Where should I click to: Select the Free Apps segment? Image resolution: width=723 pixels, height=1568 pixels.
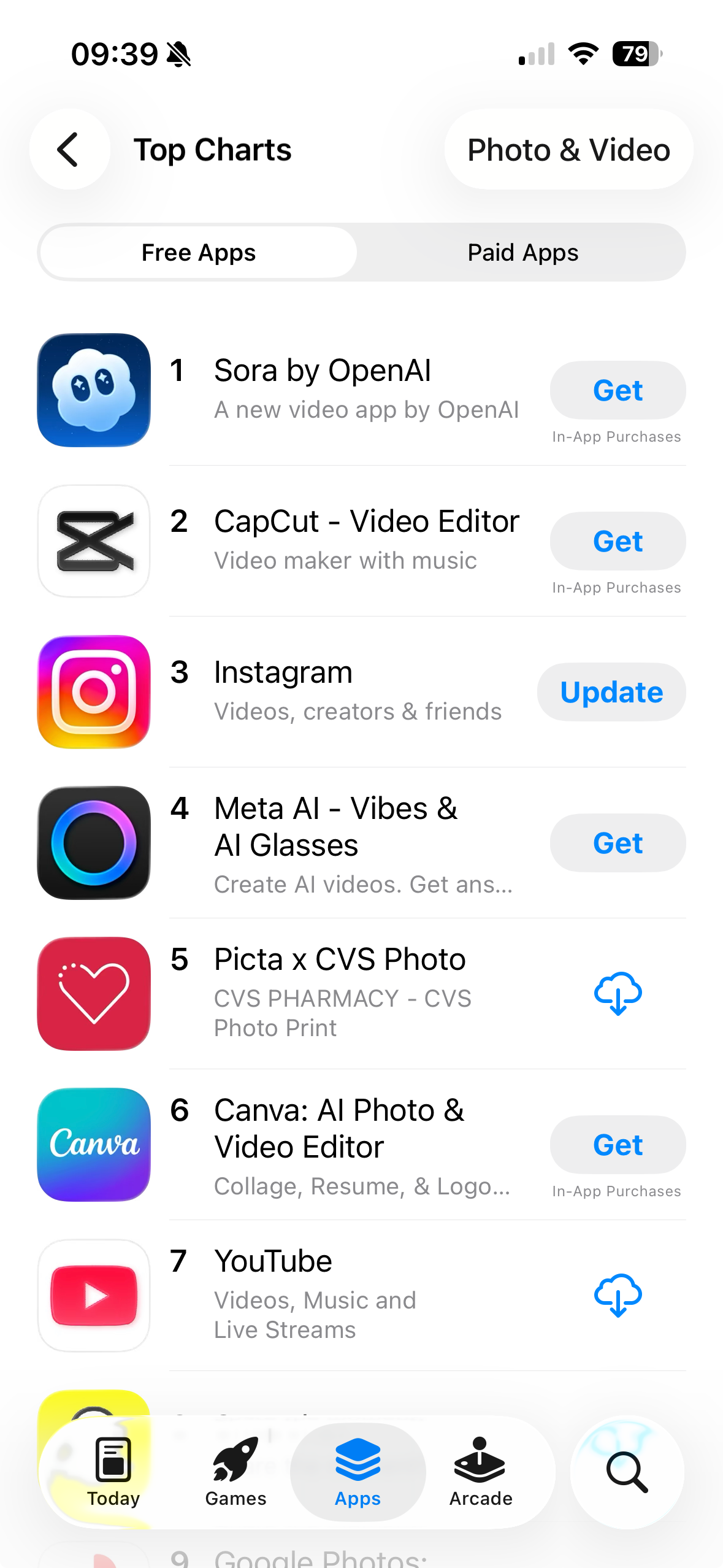point(198,252)
